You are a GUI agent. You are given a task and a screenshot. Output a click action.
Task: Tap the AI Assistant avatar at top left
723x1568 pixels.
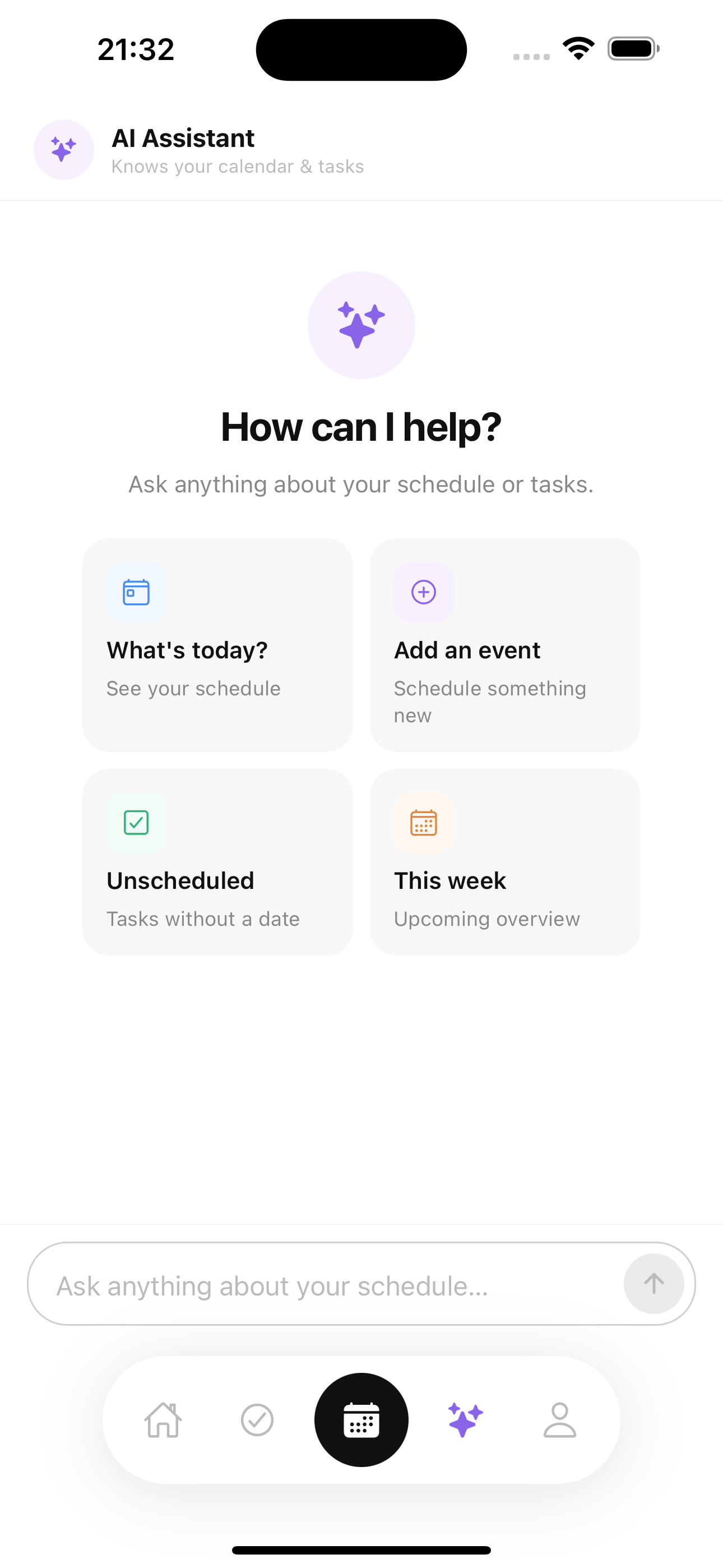tap(64, 150)
